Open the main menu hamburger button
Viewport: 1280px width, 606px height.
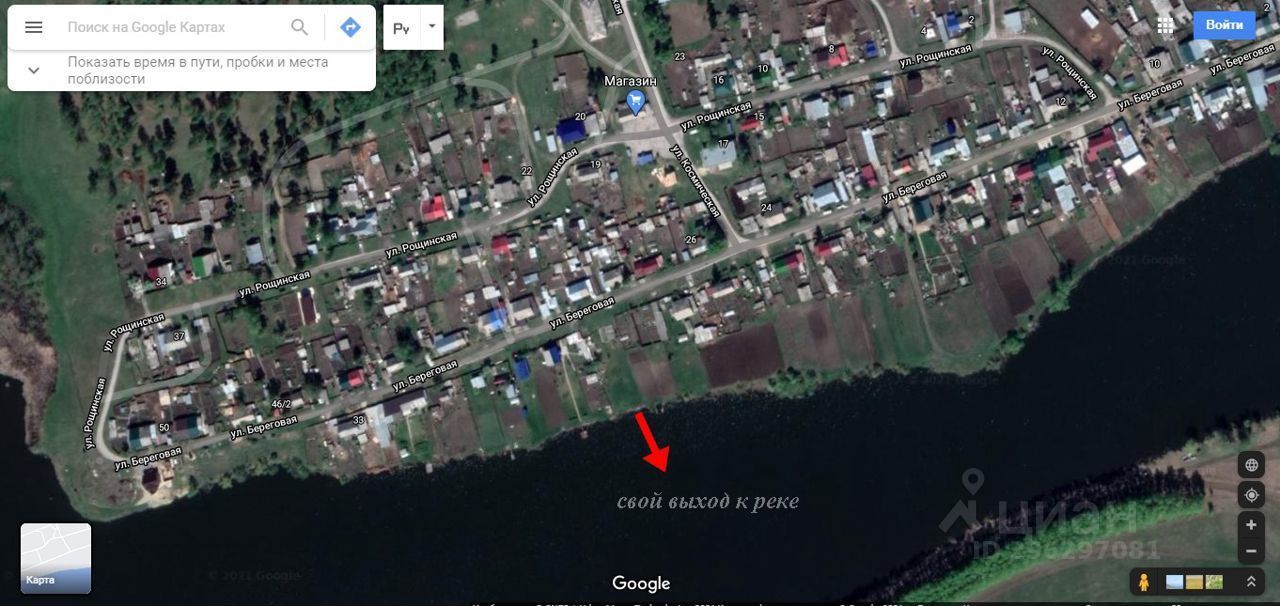click(x=34, y=27)
